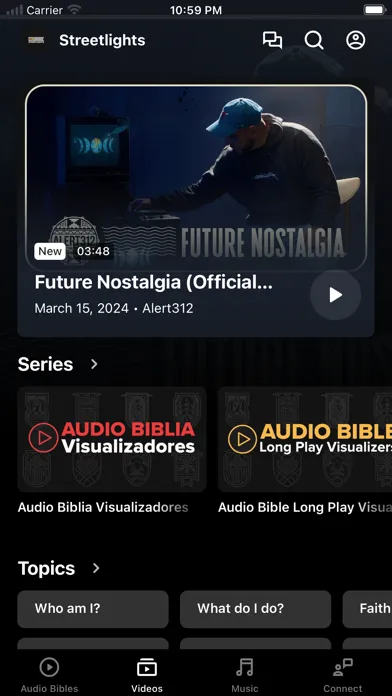The image size is (392, 696).
Task: Switch to the Audio Bibles tab
Action: tap(49, 675)
